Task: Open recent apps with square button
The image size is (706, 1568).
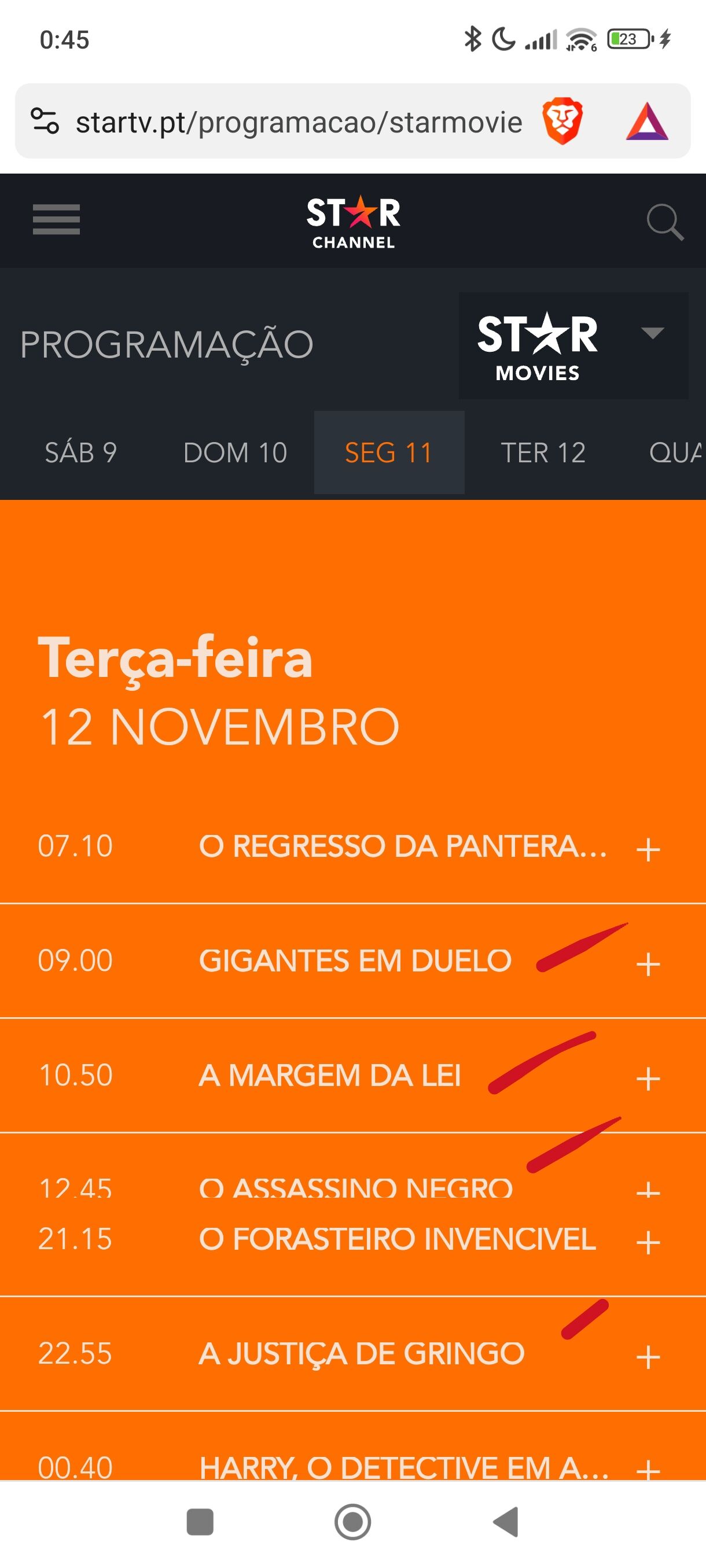Action: [x=200, y=1522]
